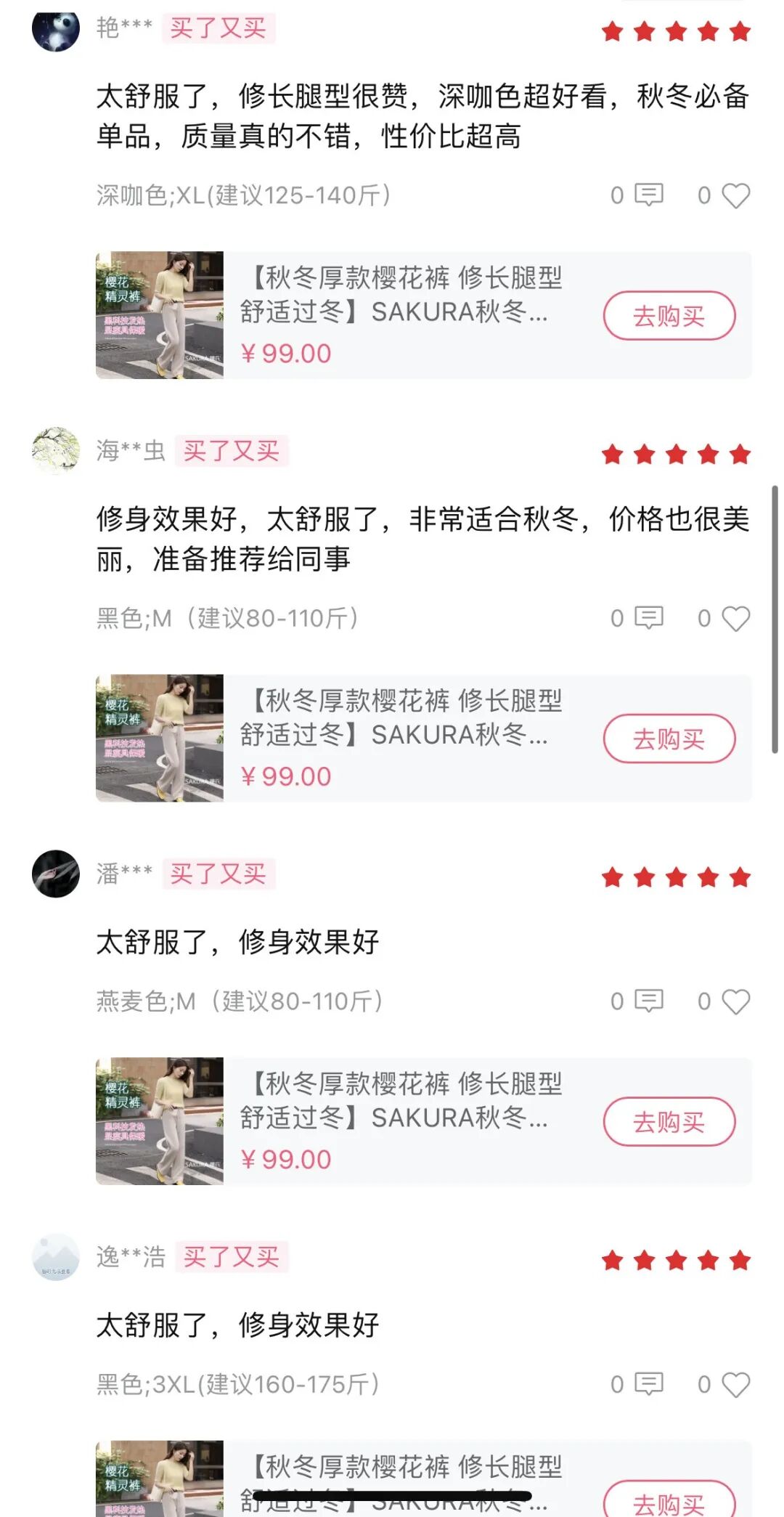Like 逸**浩's review with the heart icon

tap(736, 1385)
